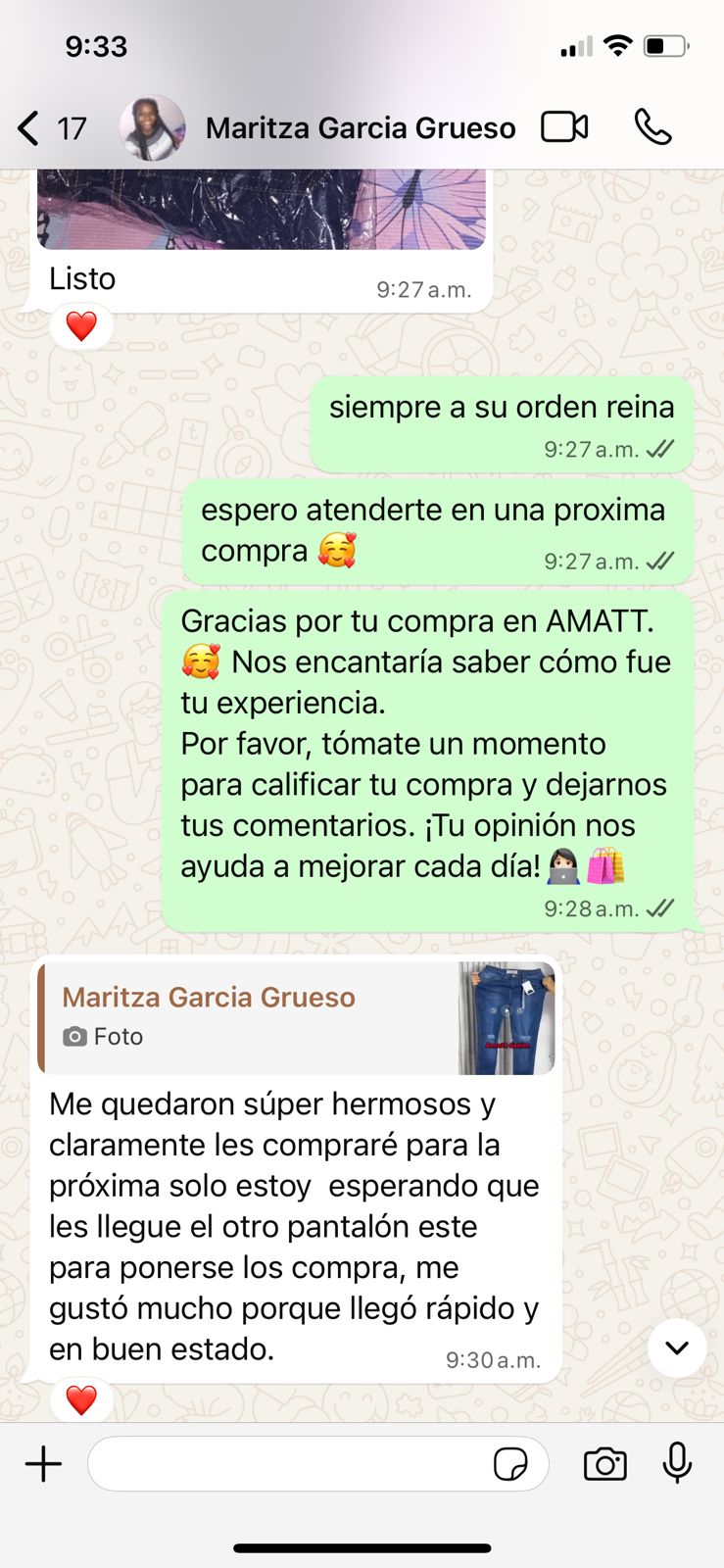Open Maritza's profile picture

pyautogui.click(x=152, y=128)
